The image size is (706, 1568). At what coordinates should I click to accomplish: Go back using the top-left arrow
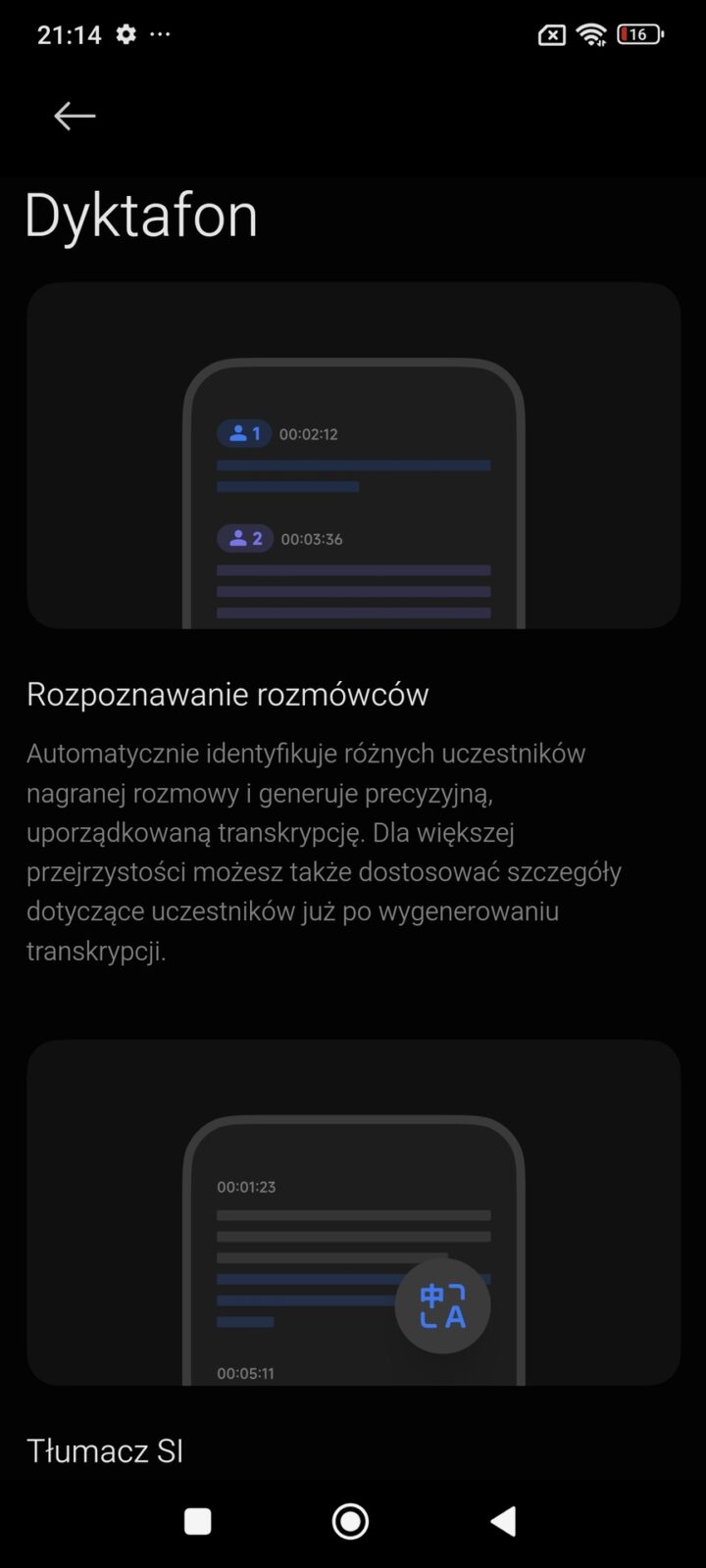coord(75,116)
